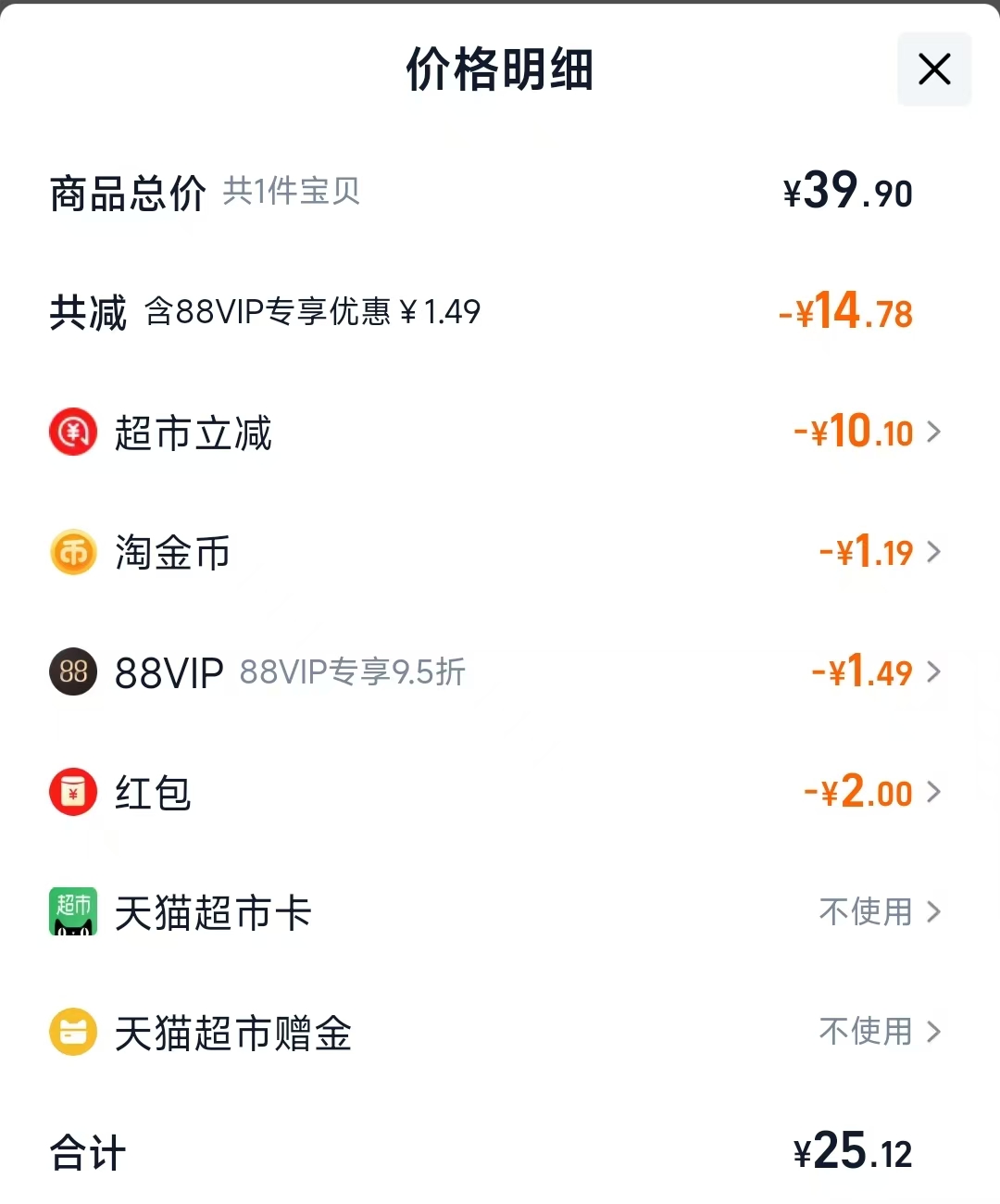This screenshot has height=1204, width=1000.
Task: Select the 淘金币 gold coin icon
Action: (x=72, y=552)
